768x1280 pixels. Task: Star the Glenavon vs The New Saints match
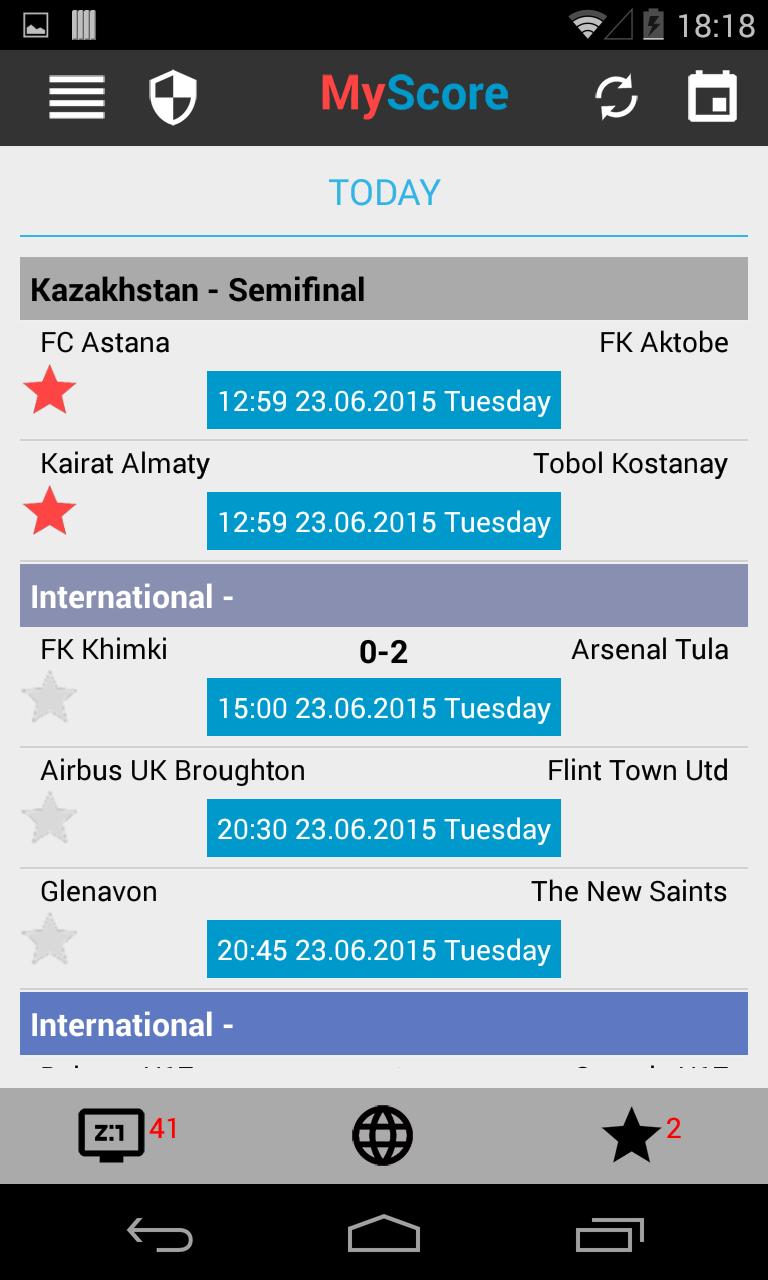tap(51, 940)
